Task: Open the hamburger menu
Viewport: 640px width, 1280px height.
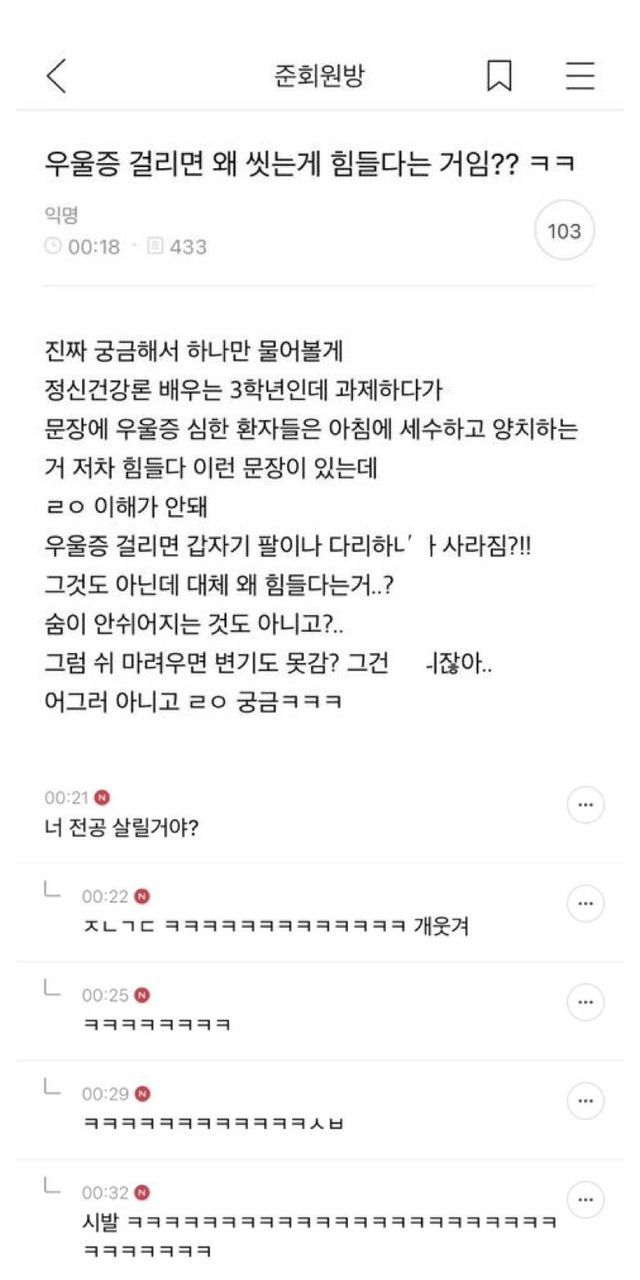Action: point(580,76)
